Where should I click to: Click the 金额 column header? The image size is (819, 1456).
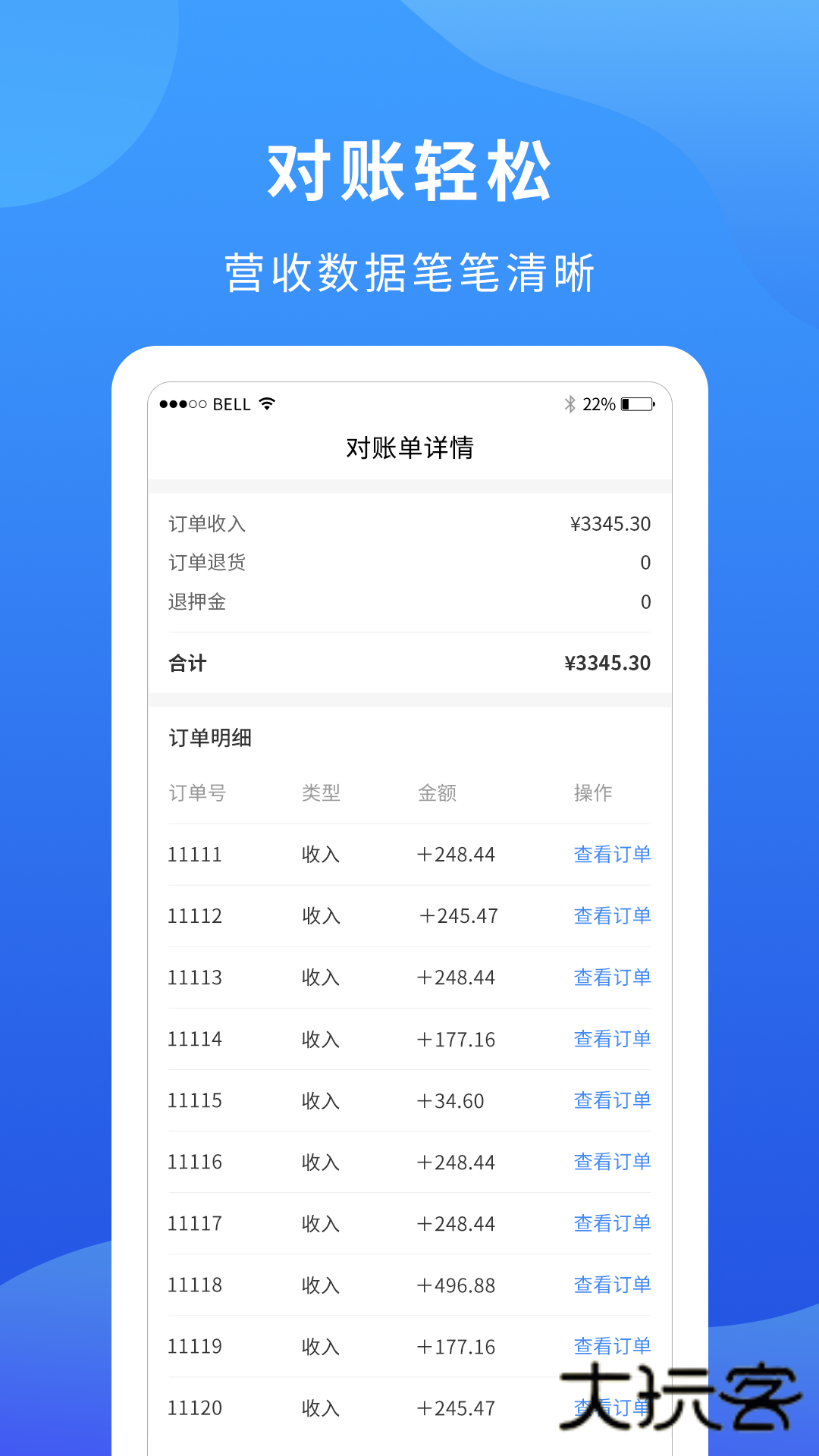pos(438,793)
